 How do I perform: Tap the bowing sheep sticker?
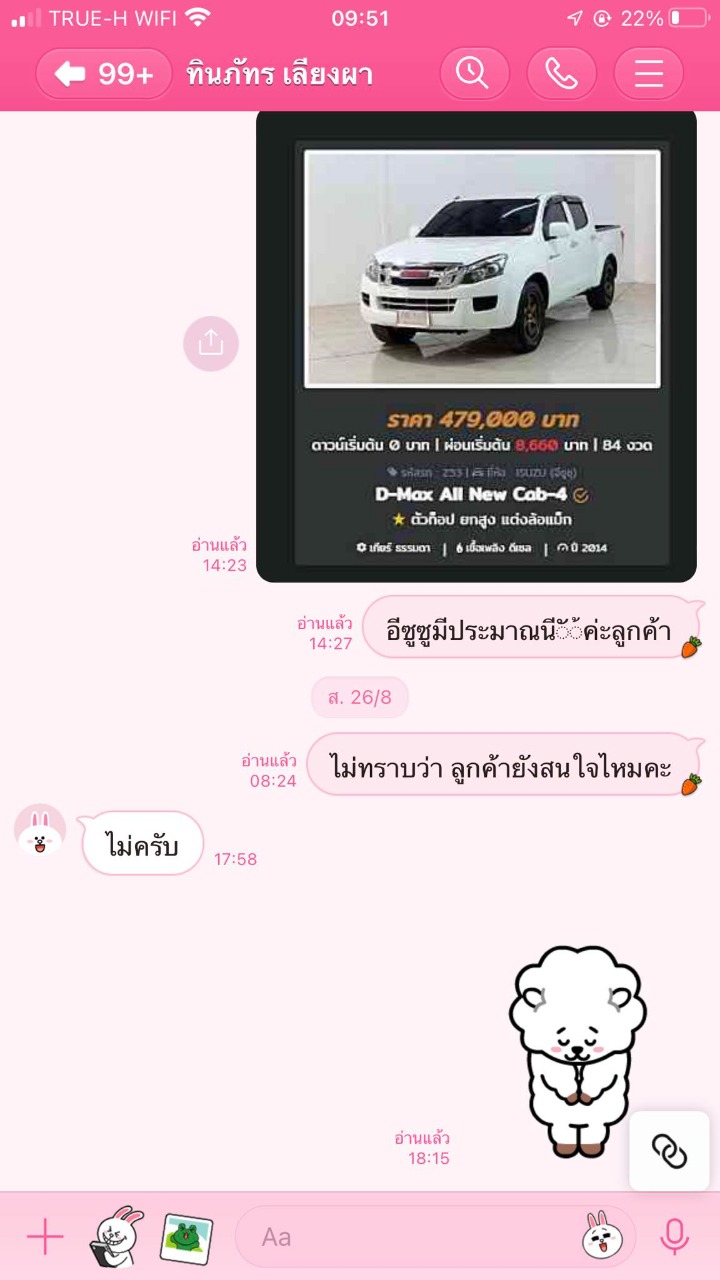575,1050
